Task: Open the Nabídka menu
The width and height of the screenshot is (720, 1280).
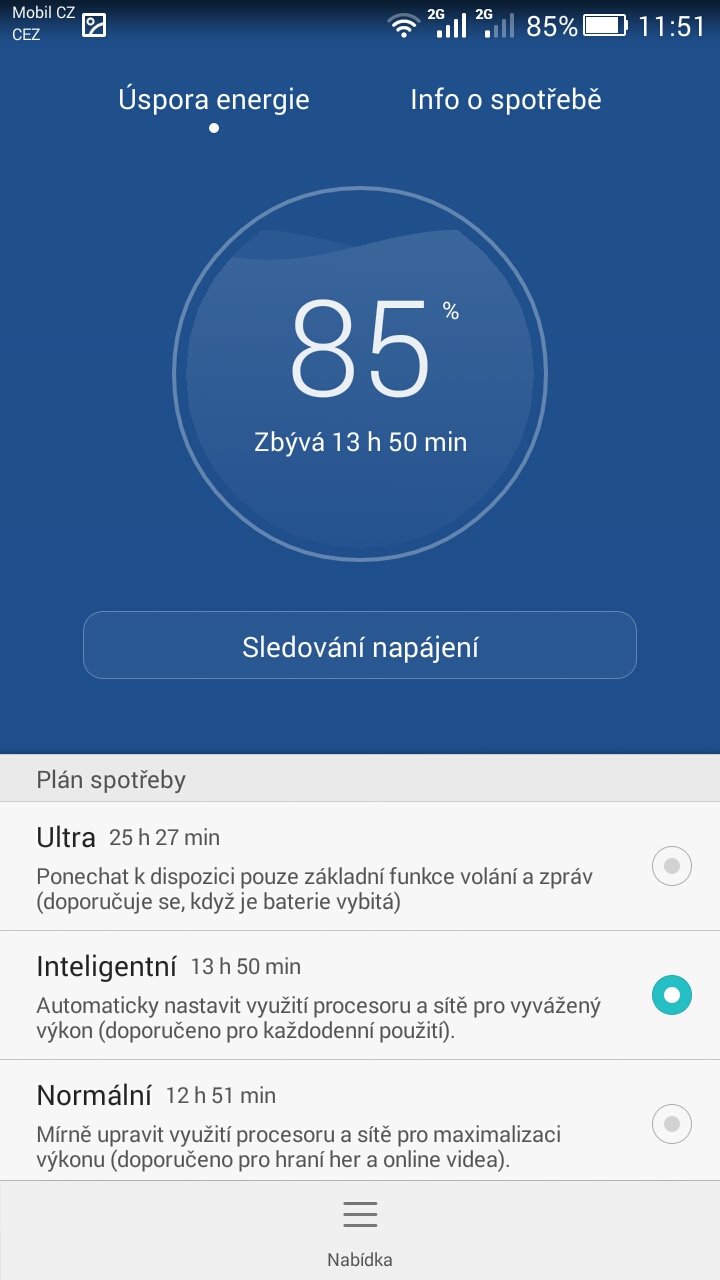Action: [x=360, y=1231]
